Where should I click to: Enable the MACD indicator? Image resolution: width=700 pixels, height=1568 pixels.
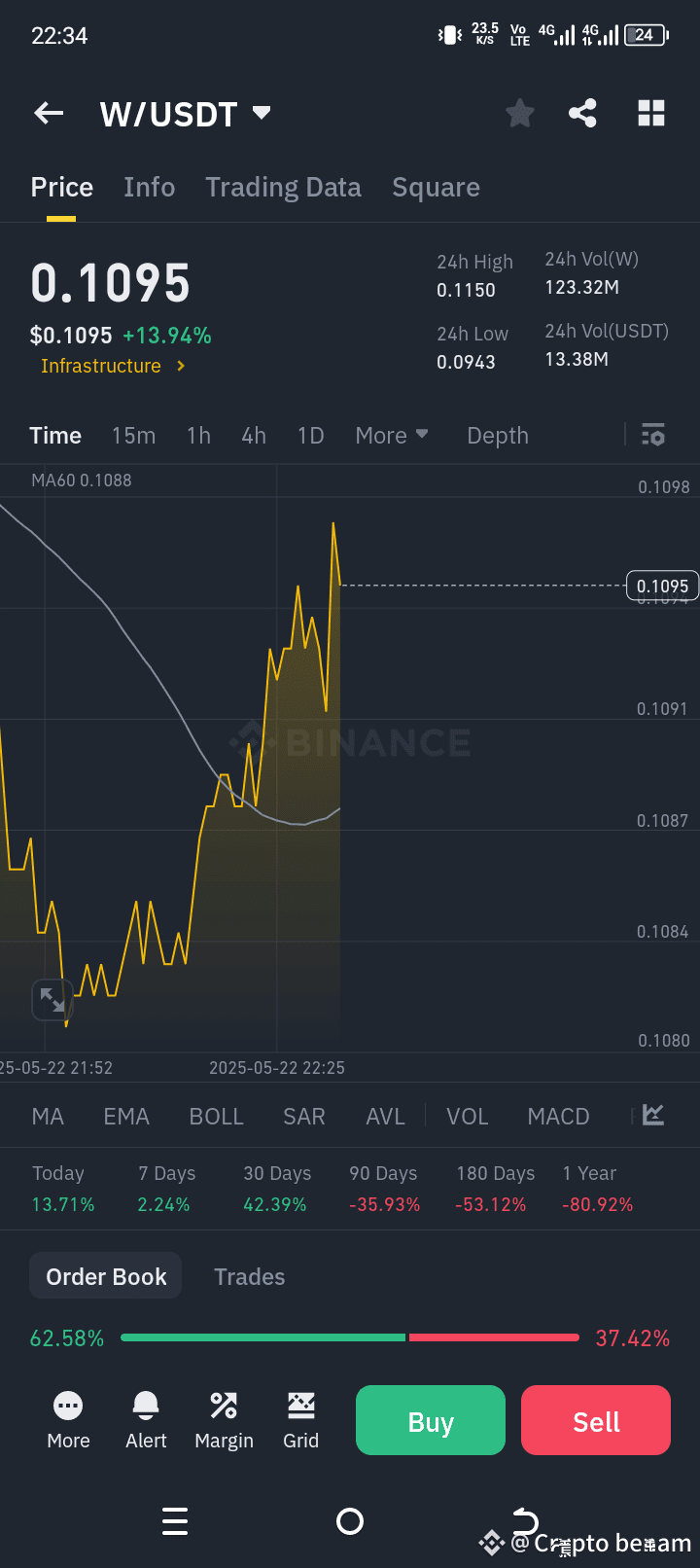(x=558, y=1116)
